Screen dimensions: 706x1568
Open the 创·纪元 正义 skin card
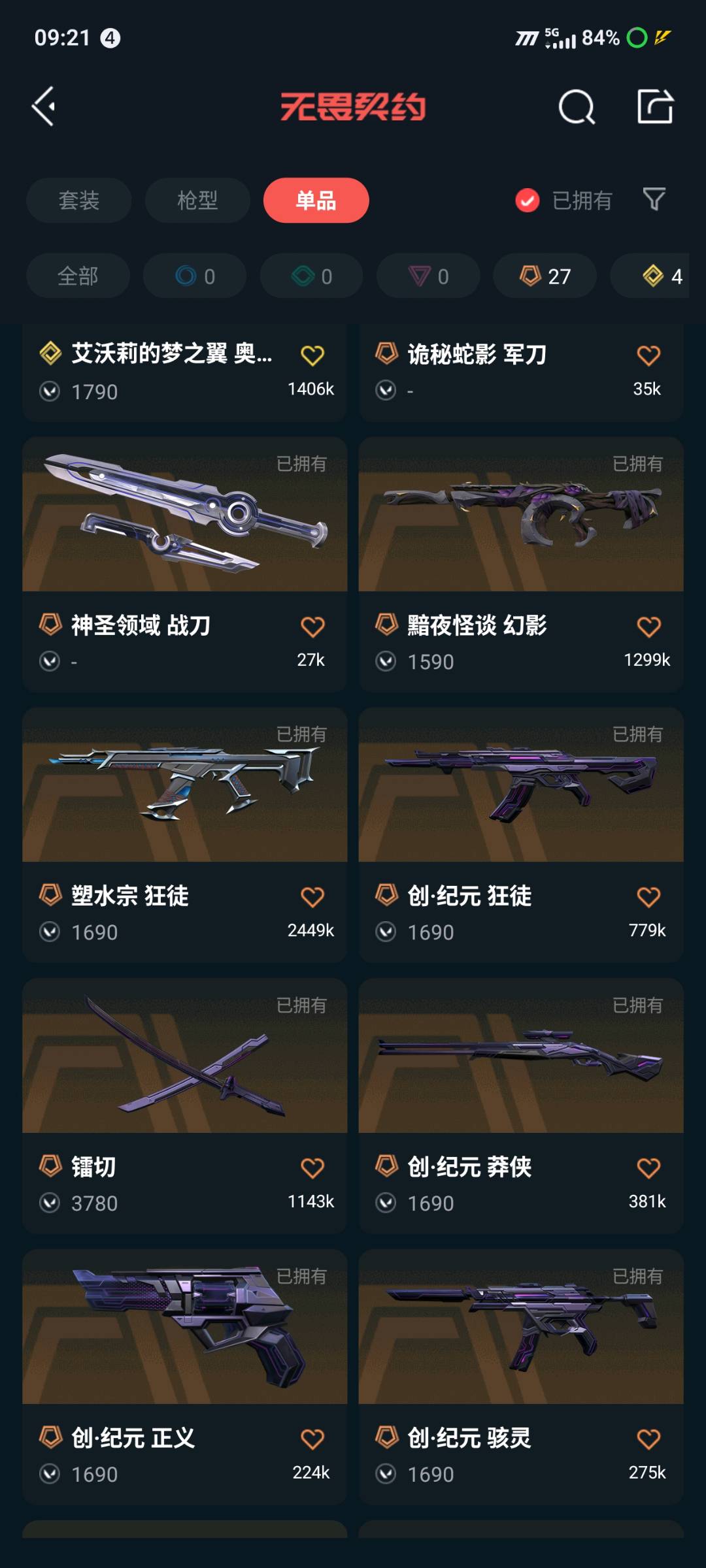pyautogui.click(x=185, y=1377)
